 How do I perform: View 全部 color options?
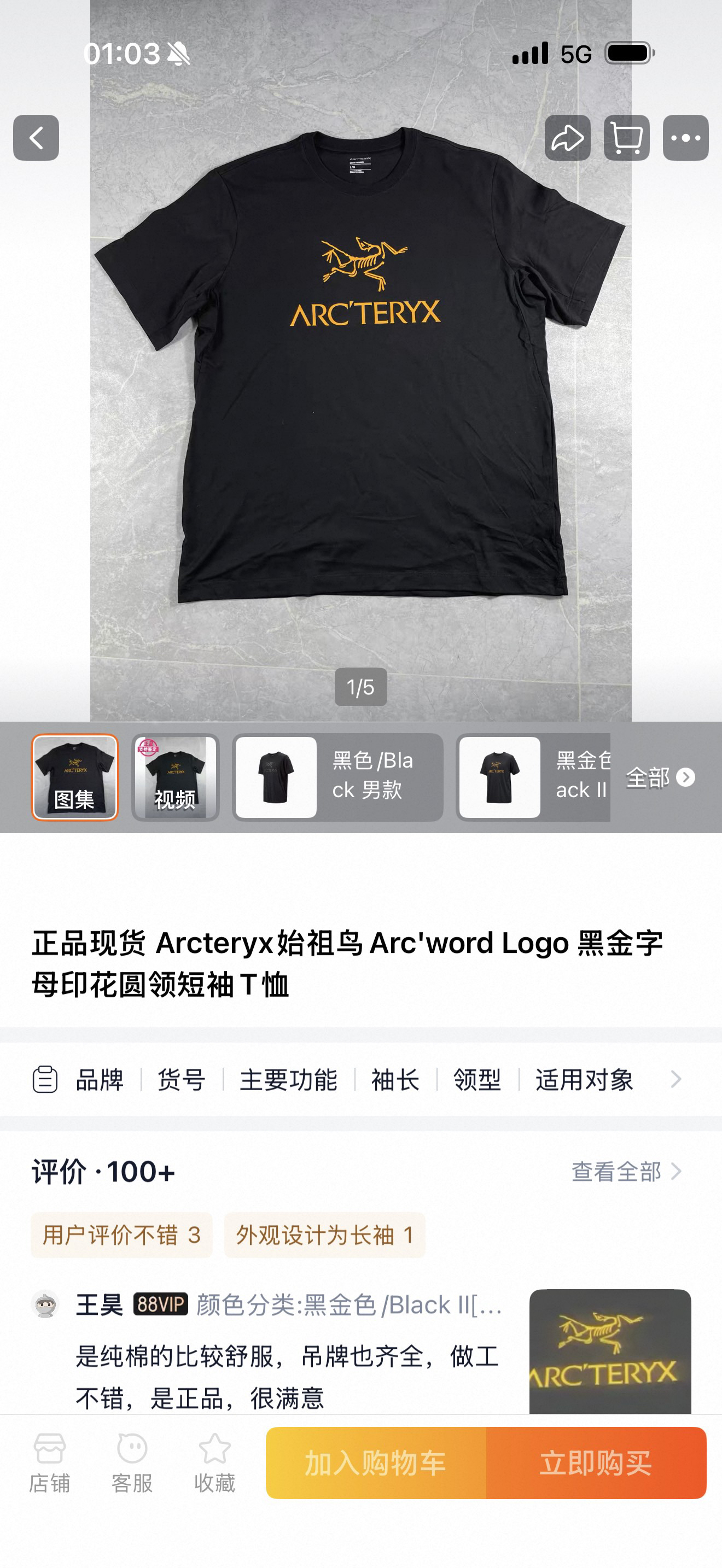pyautogui.click(x=660, y=777)
